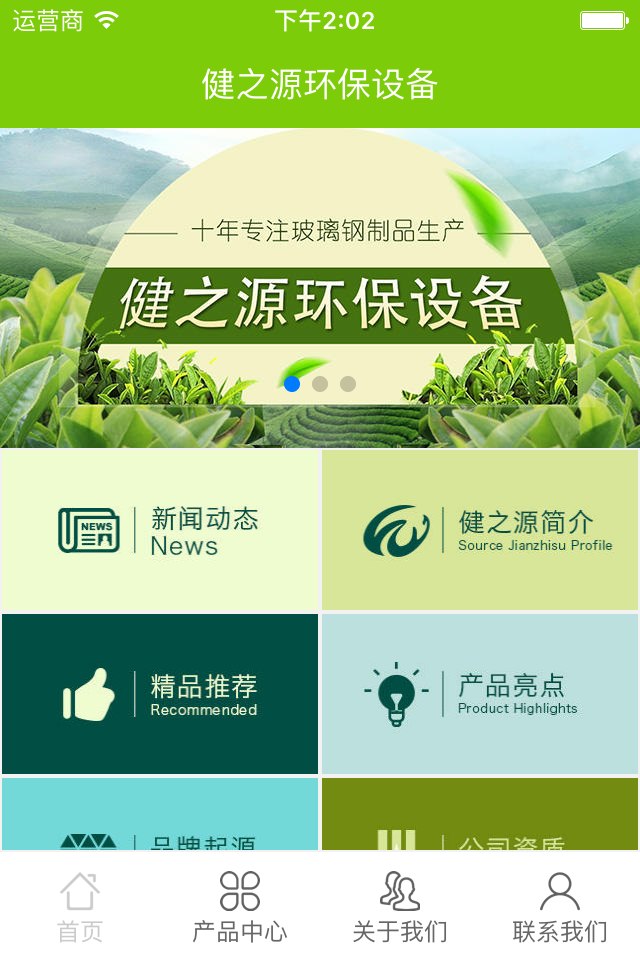Go to the 联系我们 tab

coord(560,906)
